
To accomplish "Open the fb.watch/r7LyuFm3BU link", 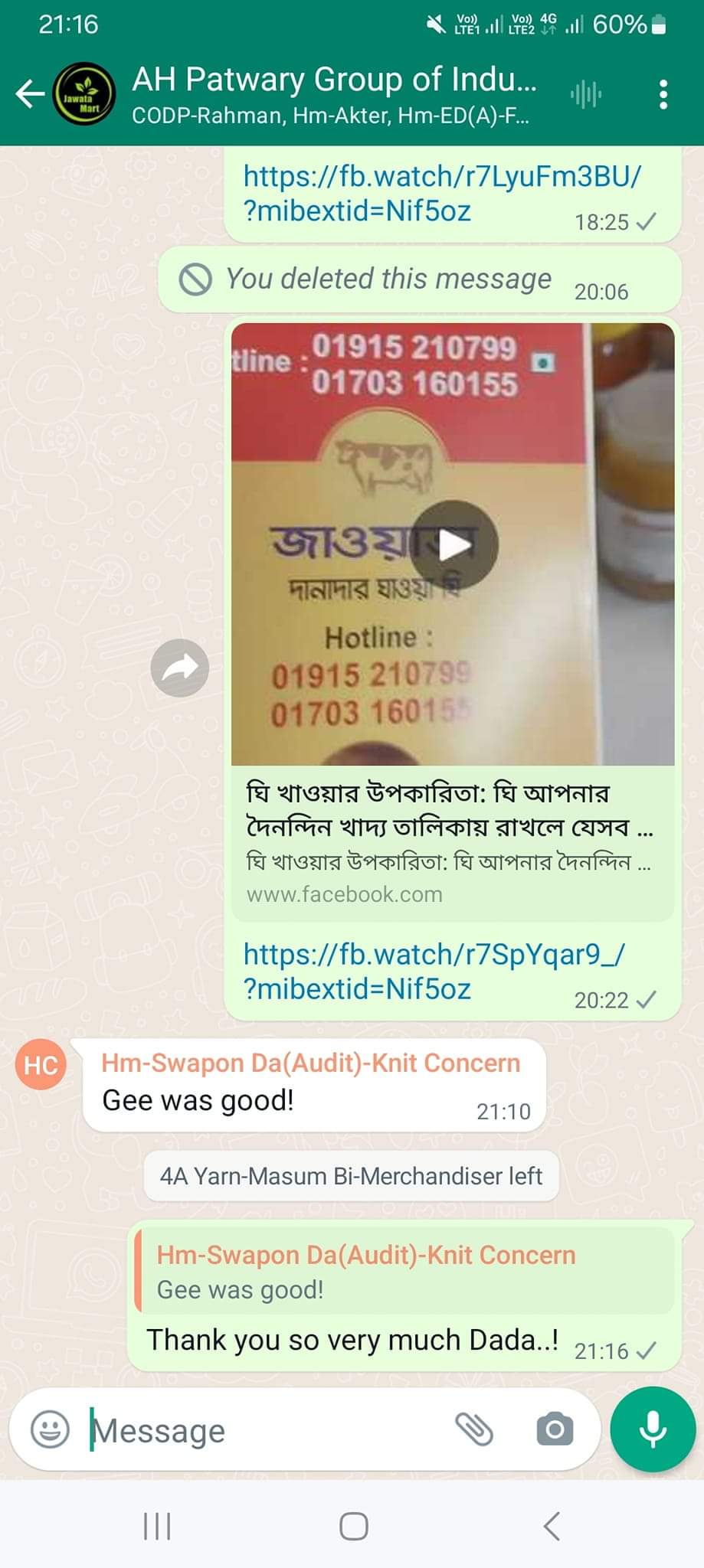I will 441,193.
